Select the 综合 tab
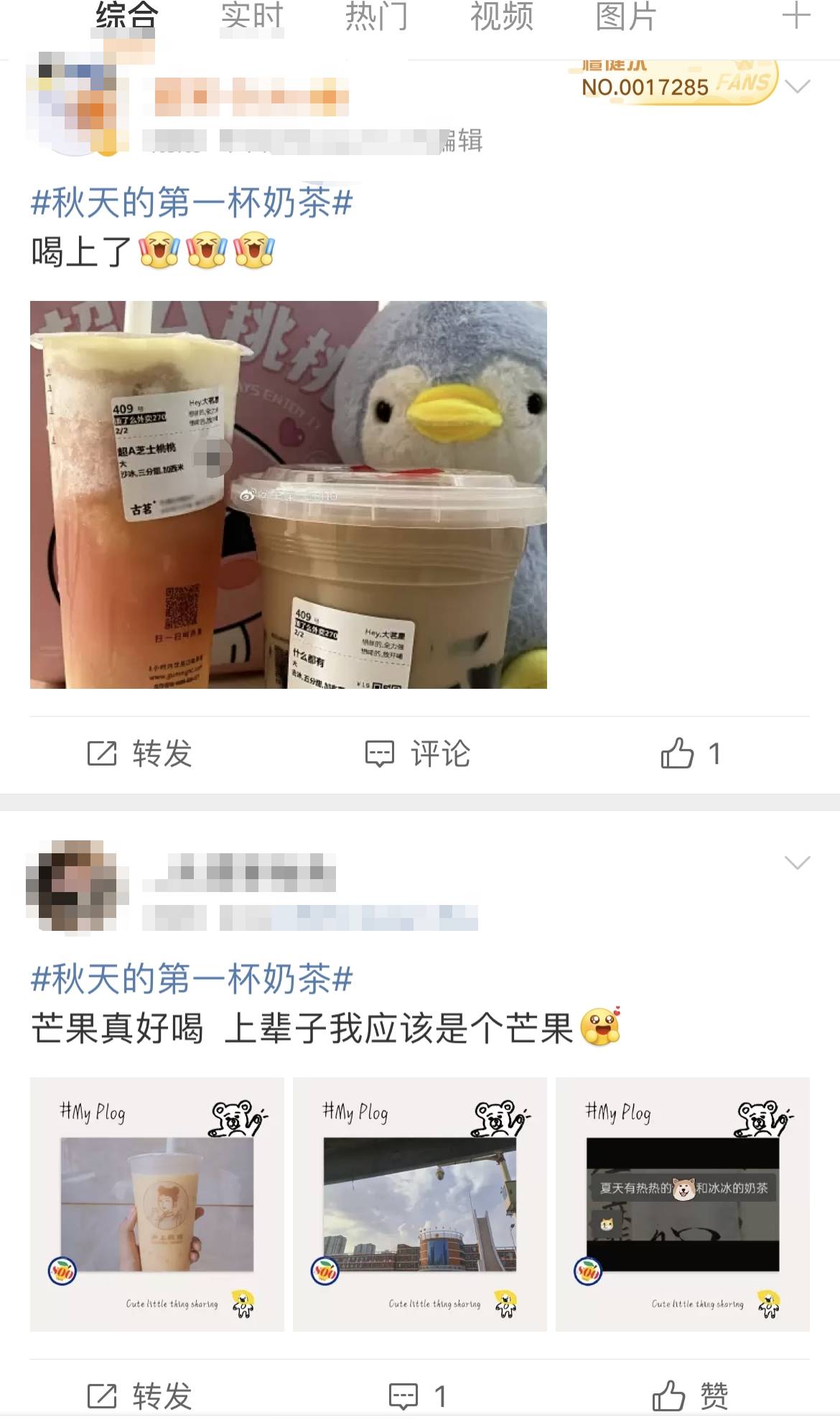Screen dimensions: 840x1425 point(127,17)
